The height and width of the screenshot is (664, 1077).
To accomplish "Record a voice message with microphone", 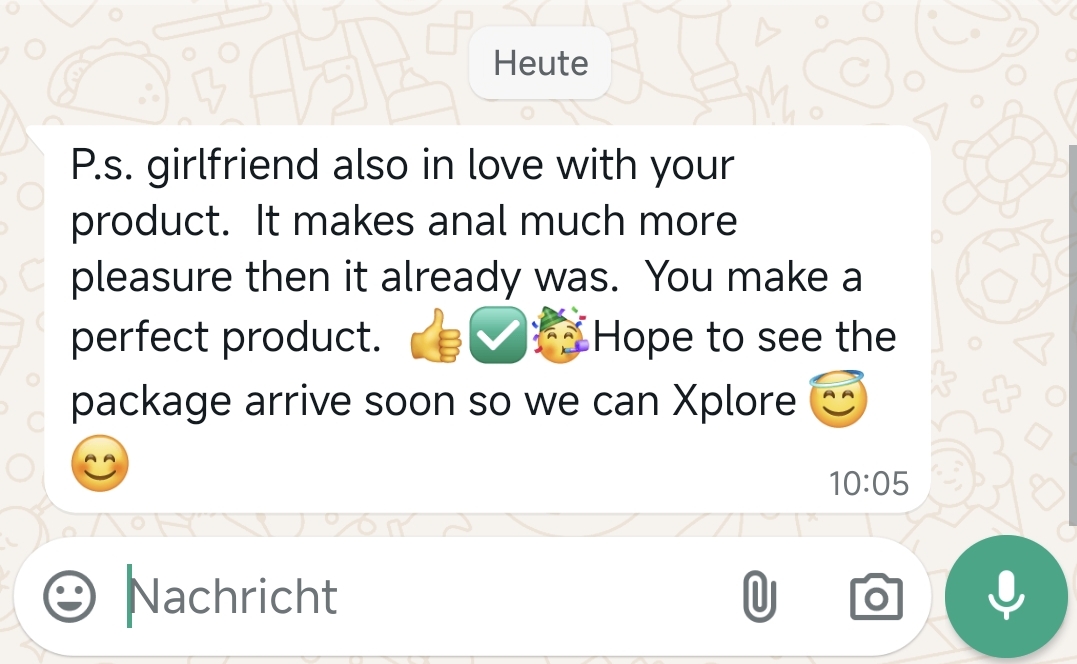I will 1006,596.
